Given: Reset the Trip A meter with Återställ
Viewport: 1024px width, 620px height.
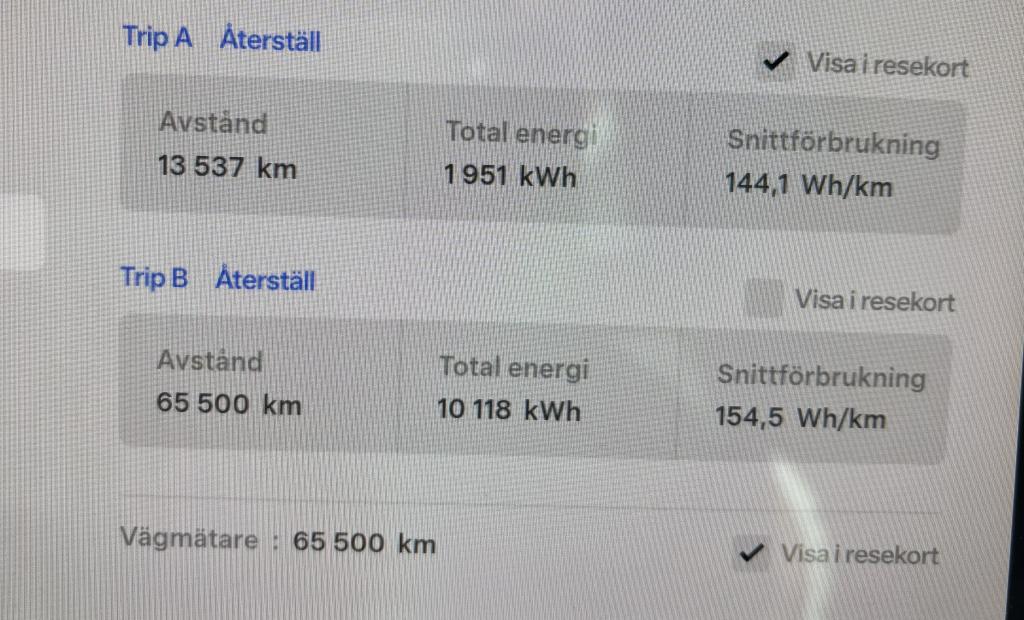Looking at the screenshot, I should (x=270, y=42).
